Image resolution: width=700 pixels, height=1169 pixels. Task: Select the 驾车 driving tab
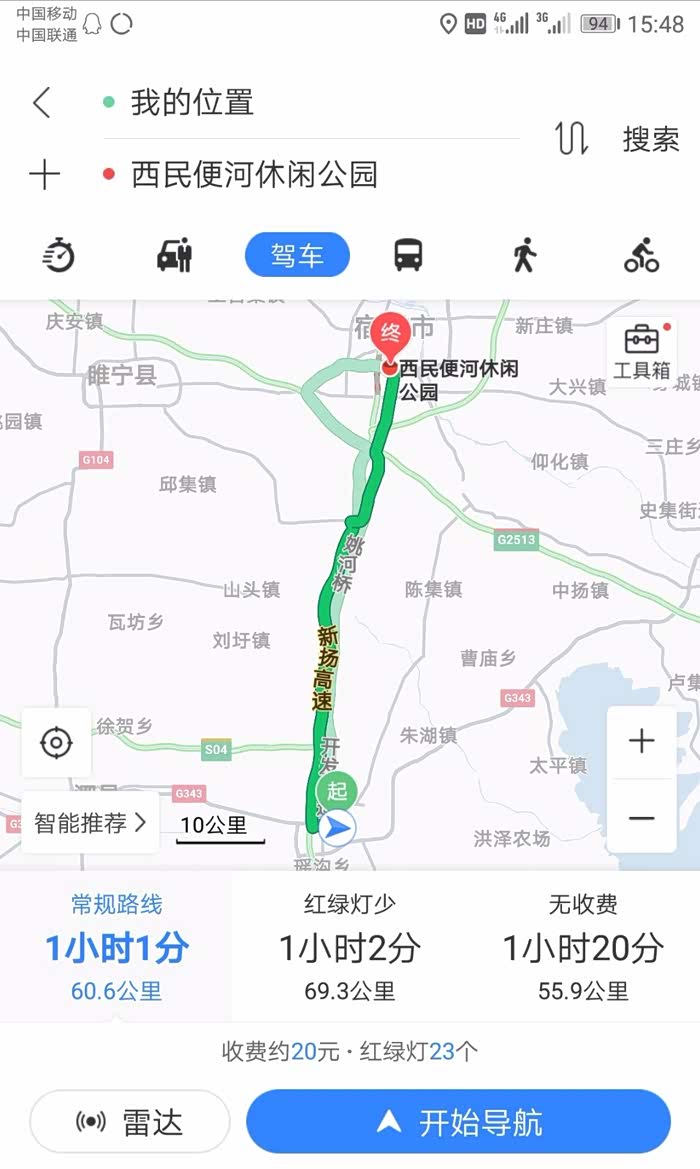tap(297, 255)
